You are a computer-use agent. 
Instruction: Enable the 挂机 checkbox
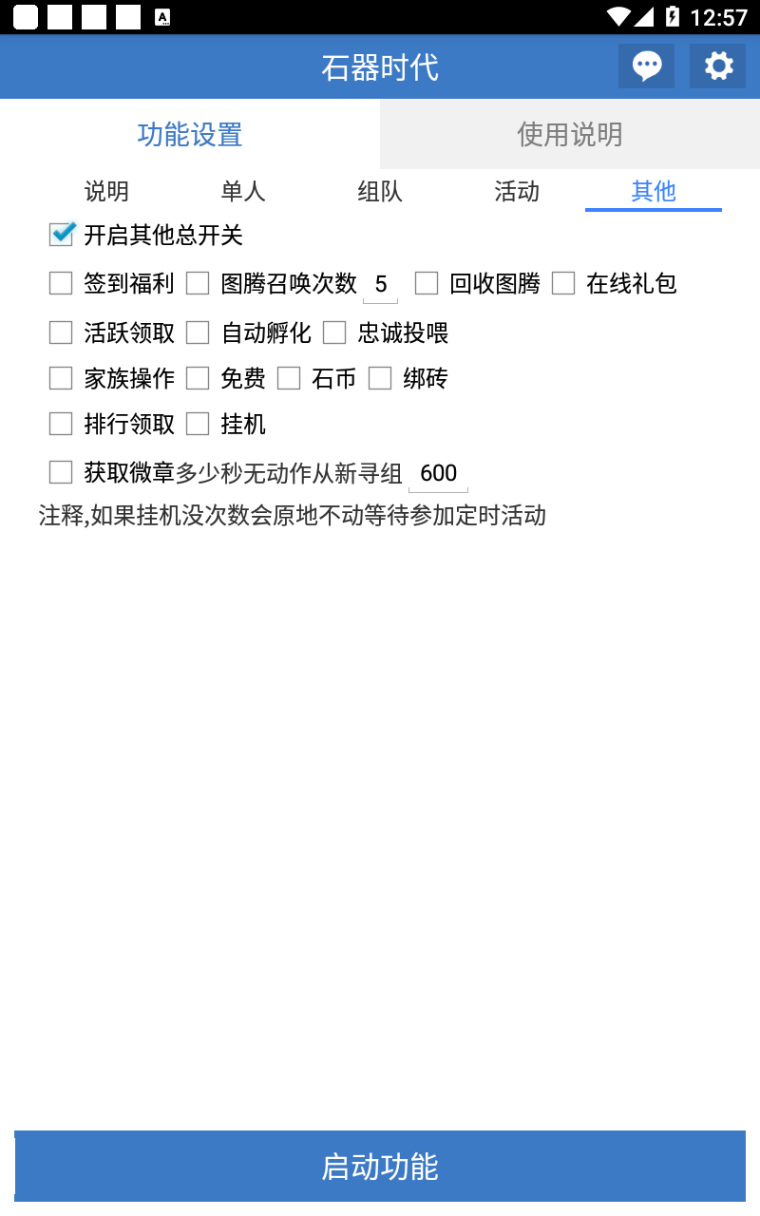[x=197, y=423]
